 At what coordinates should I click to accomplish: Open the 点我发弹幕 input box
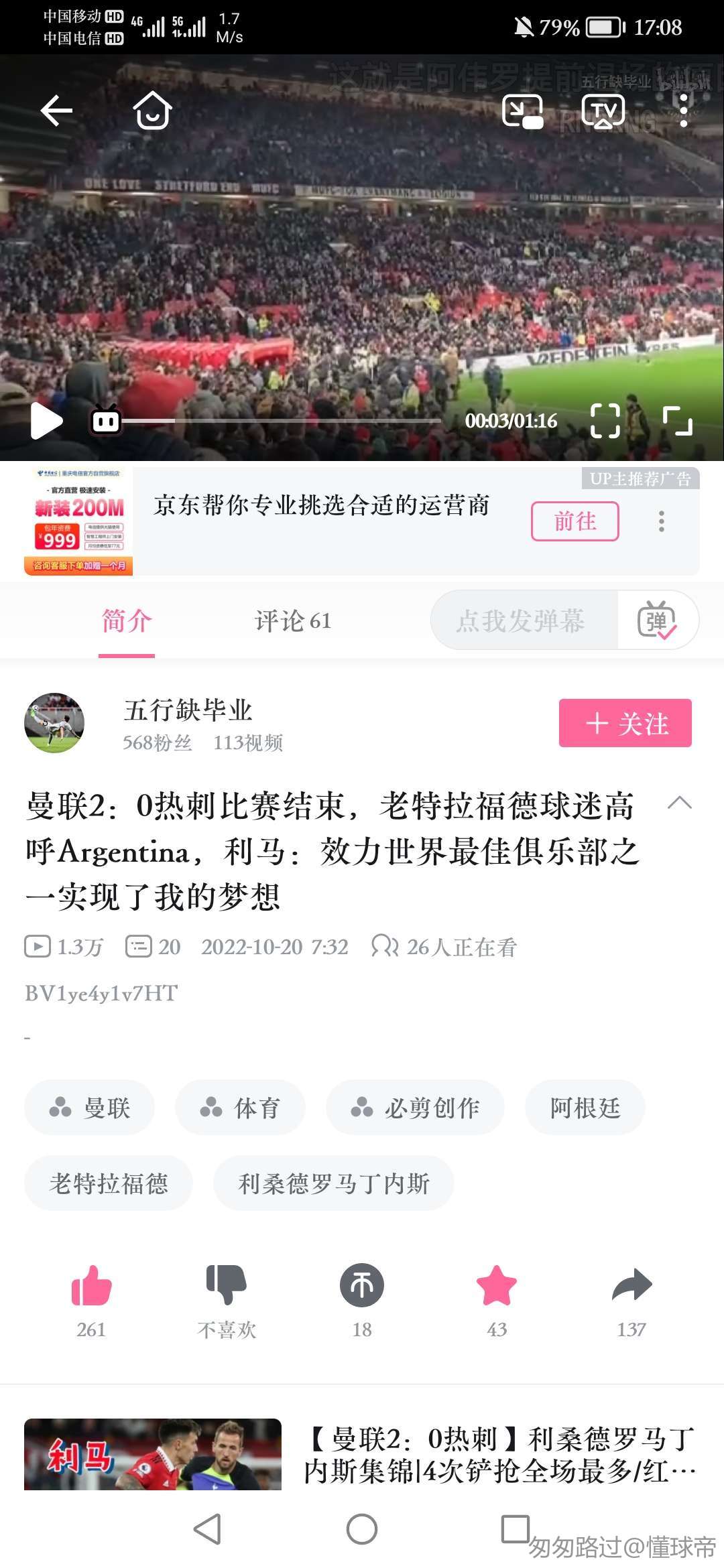tap(522, 621)
